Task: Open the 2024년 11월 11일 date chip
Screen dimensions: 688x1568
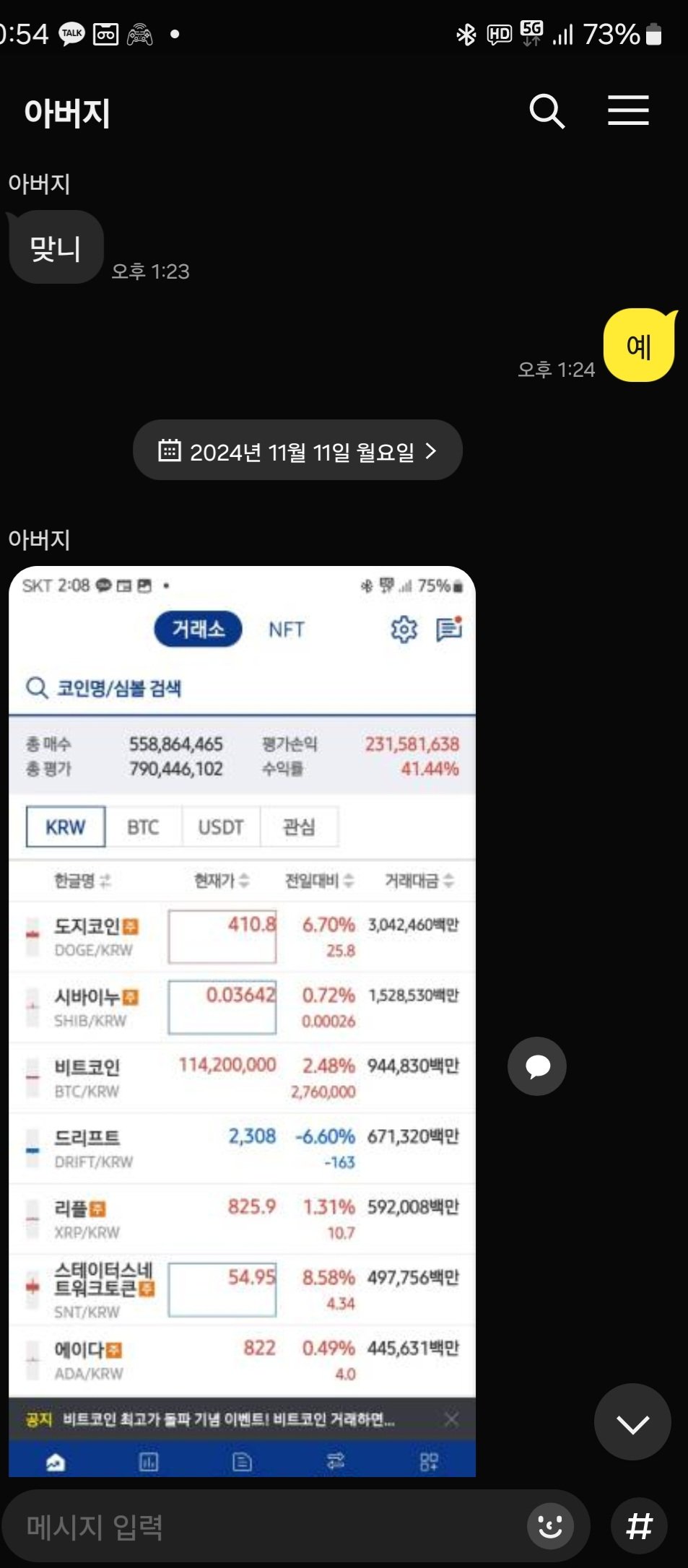Action: pos(297,451)
